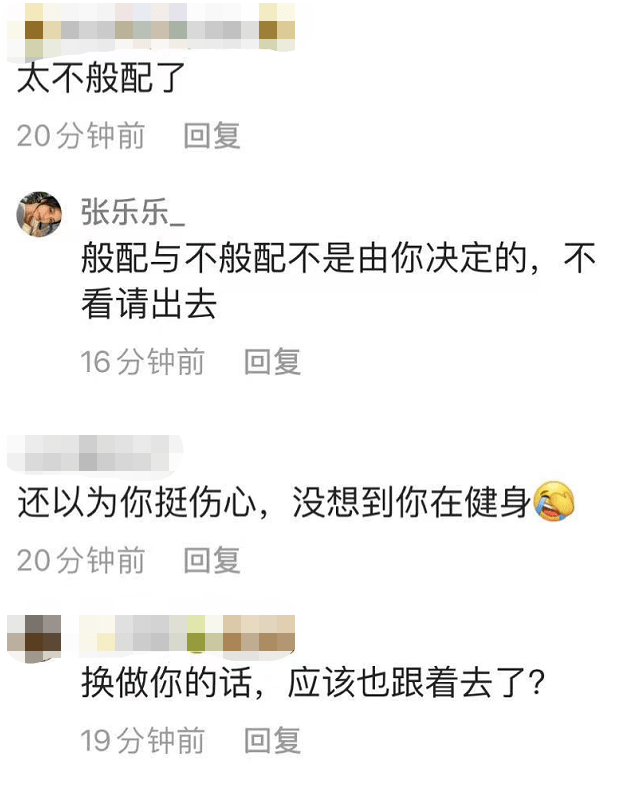Open 张乐乐_'s profile avatar
The height and width of the screenshot is (790, 631).
[39, 213]
